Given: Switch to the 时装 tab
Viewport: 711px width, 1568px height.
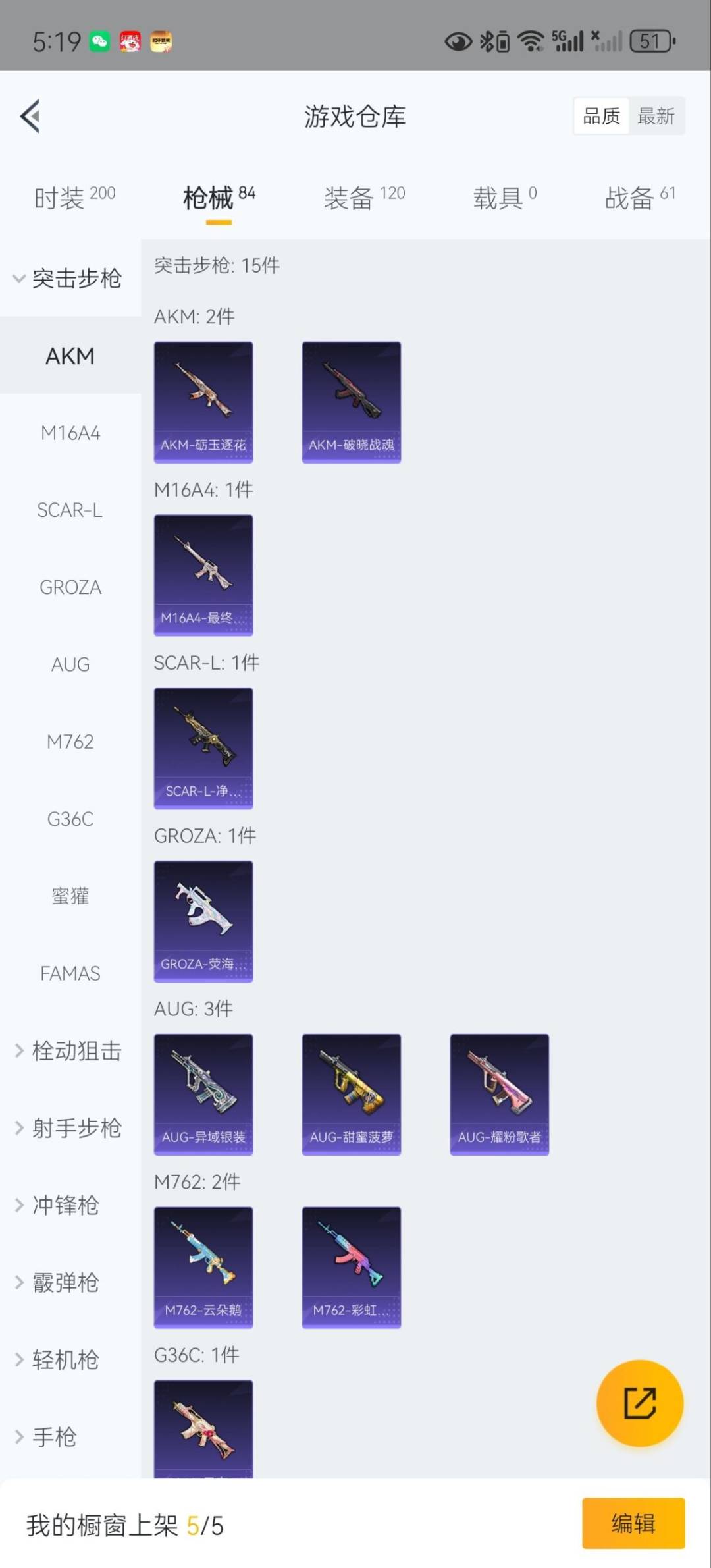Looking at the screenshot, I should (74, 197).
